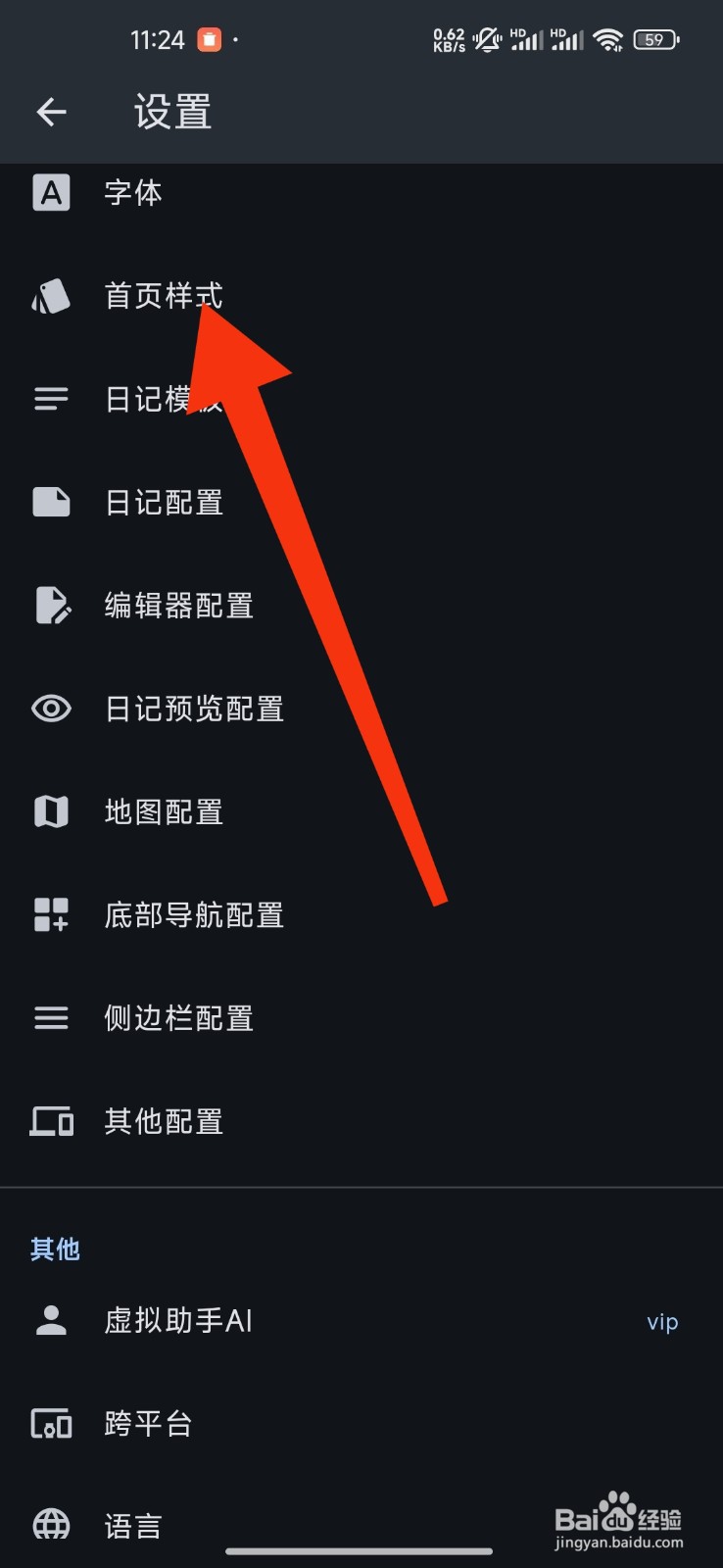Viewport: 723px width, 1568px height.
Task: Click the diary template list icon
Action: tap(51, 399)
